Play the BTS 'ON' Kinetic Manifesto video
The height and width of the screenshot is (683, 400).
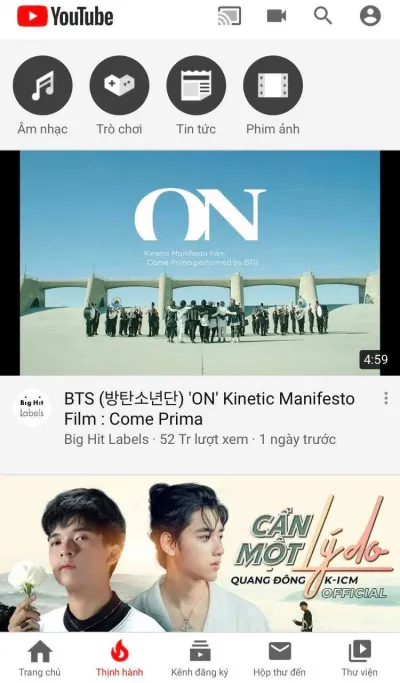click(x=200, y=263)
